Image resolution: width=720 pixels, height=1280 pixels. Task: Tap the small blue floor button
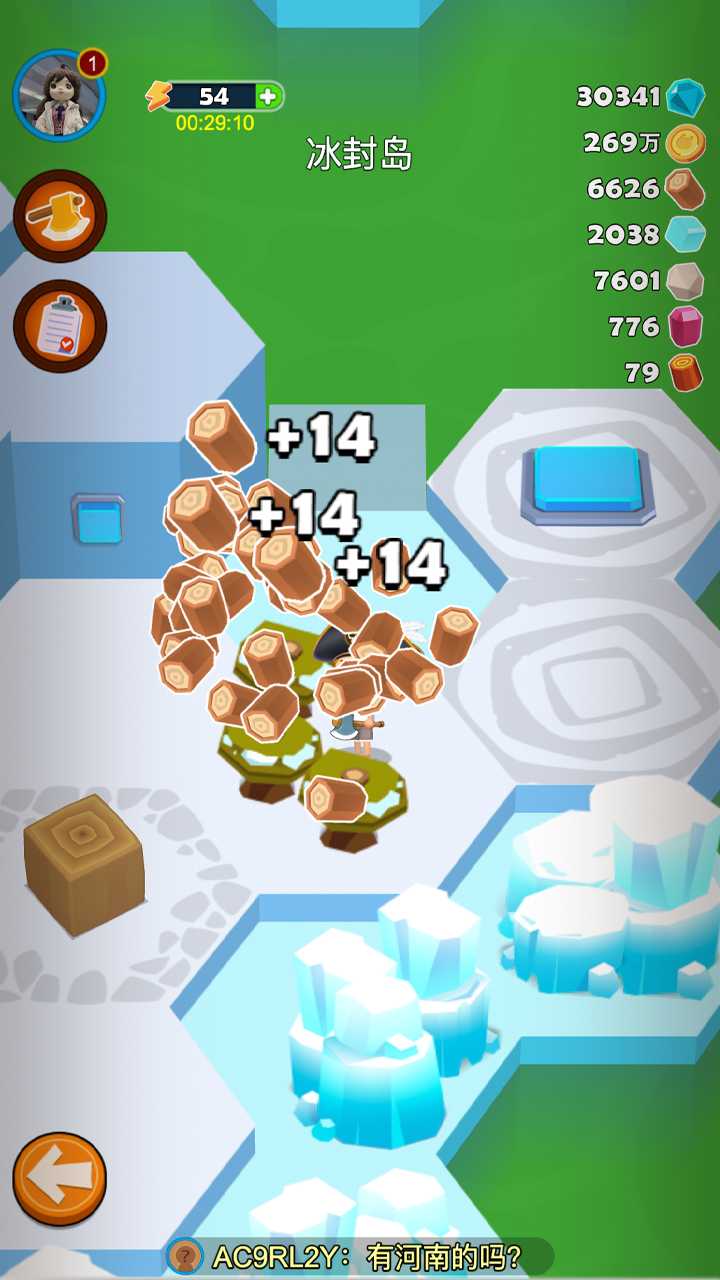click(98, 519)
